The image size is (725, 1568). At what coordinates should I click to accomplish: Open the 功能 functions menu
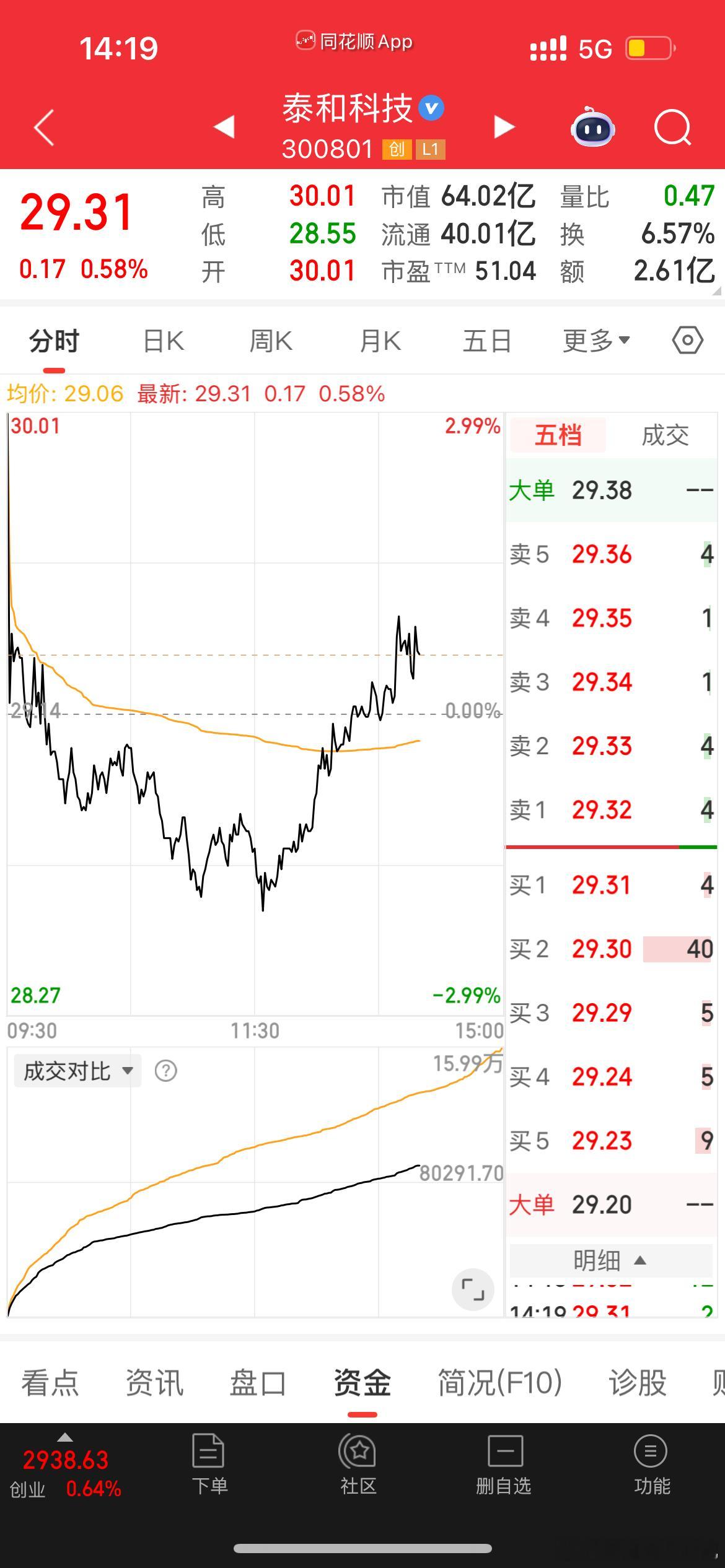click(651, 1486)
